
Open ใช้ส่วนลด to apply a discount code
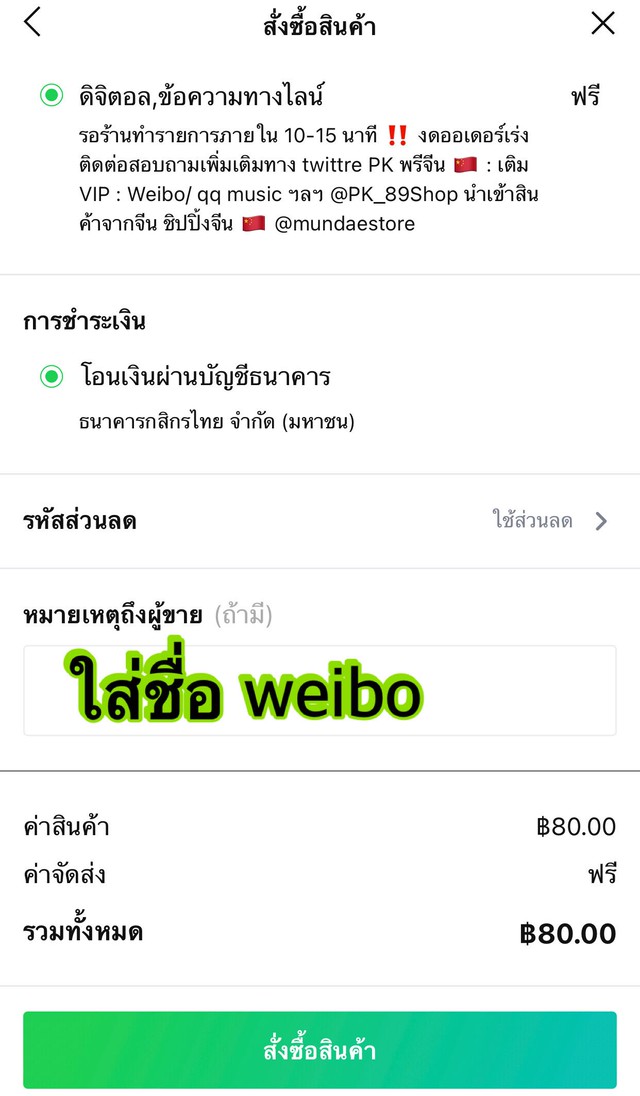click(x=550, y=521)
